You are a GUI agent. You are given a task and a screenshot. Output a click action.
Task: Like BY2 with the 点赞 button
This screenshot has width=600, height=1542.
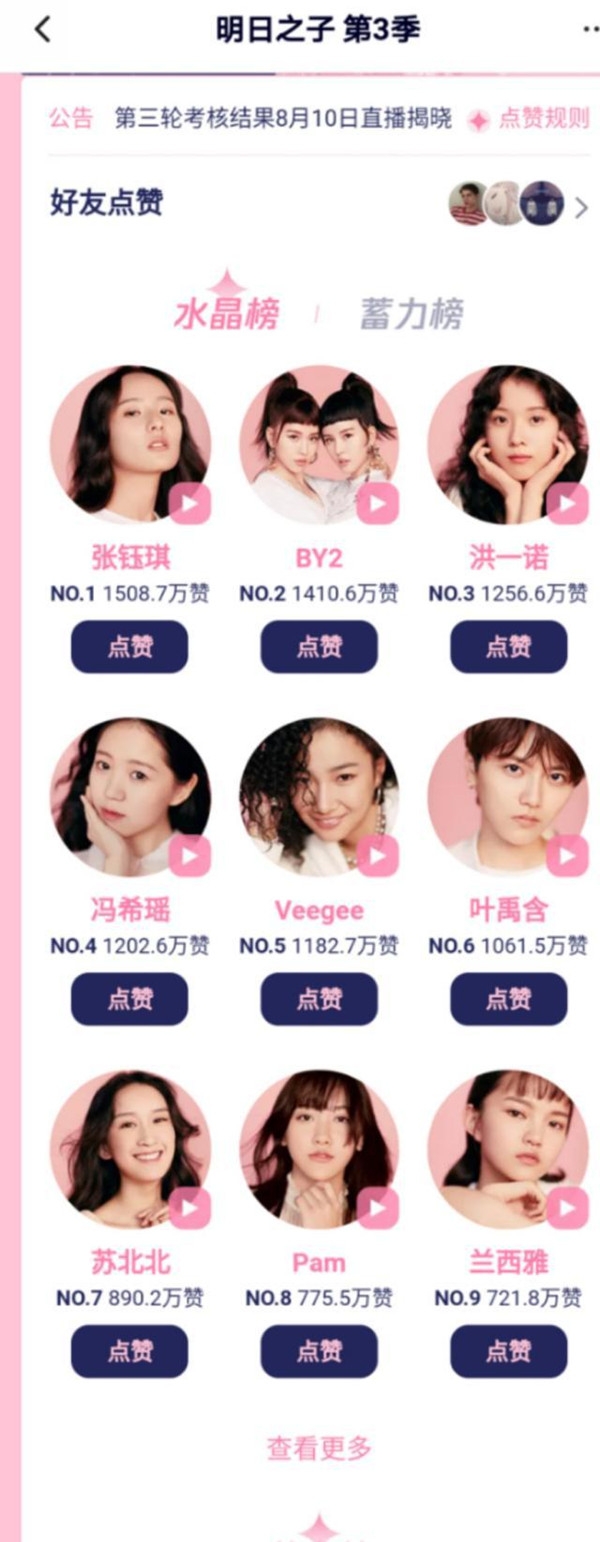[319, 647]
